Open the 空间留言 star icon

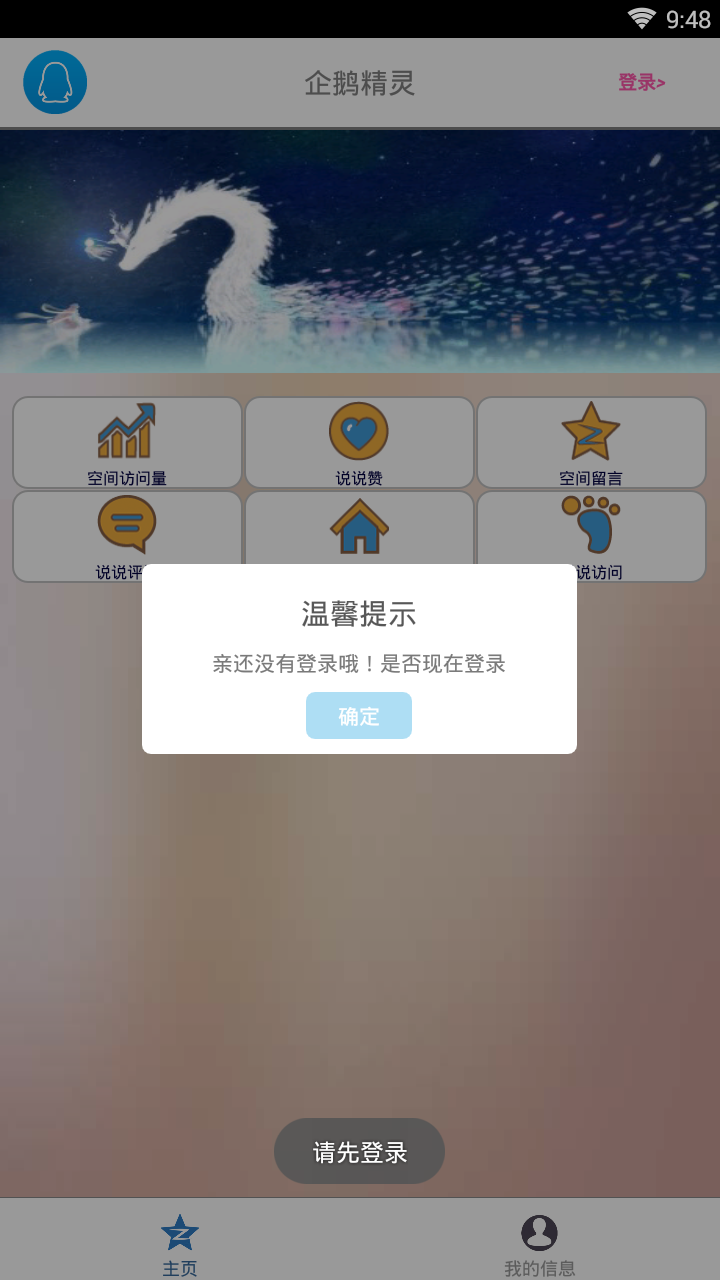click(x=591, y=432)
